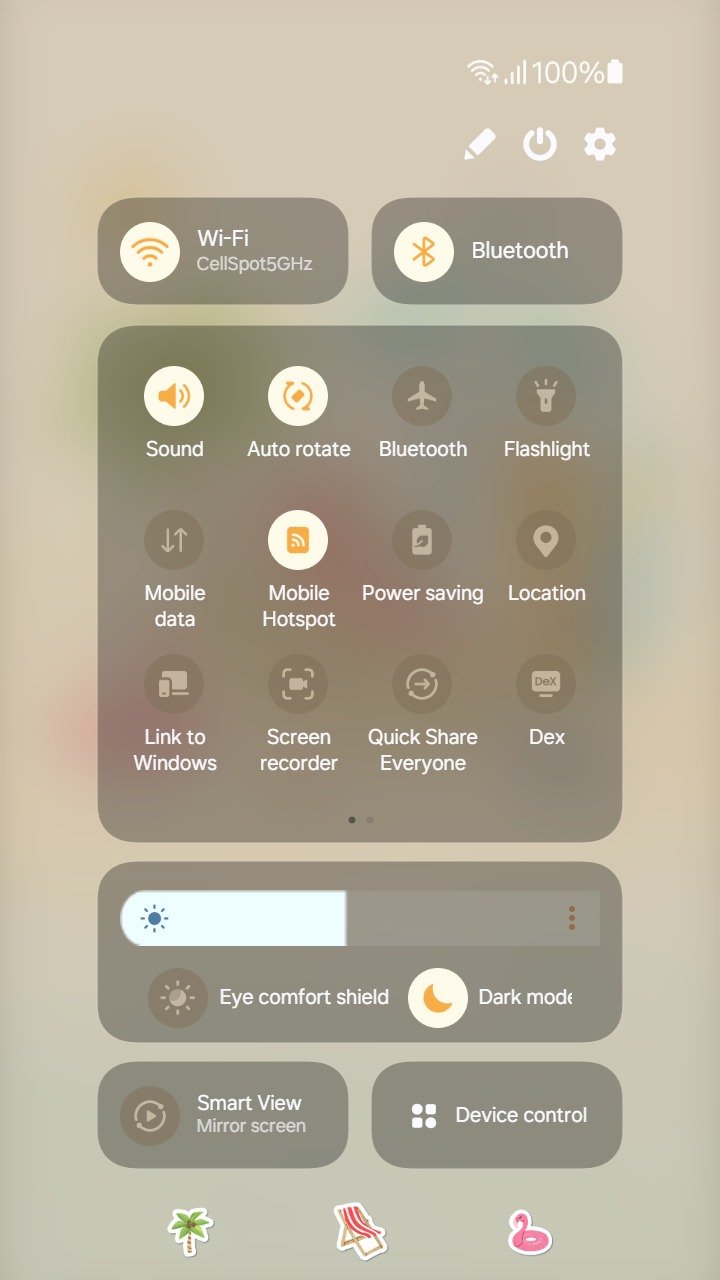The width and height of the screenshot is (720, 1280).
Task: Toggle the wide tile with Bluetooth logo
Action: pyautogui.click(x=497, y=251)
